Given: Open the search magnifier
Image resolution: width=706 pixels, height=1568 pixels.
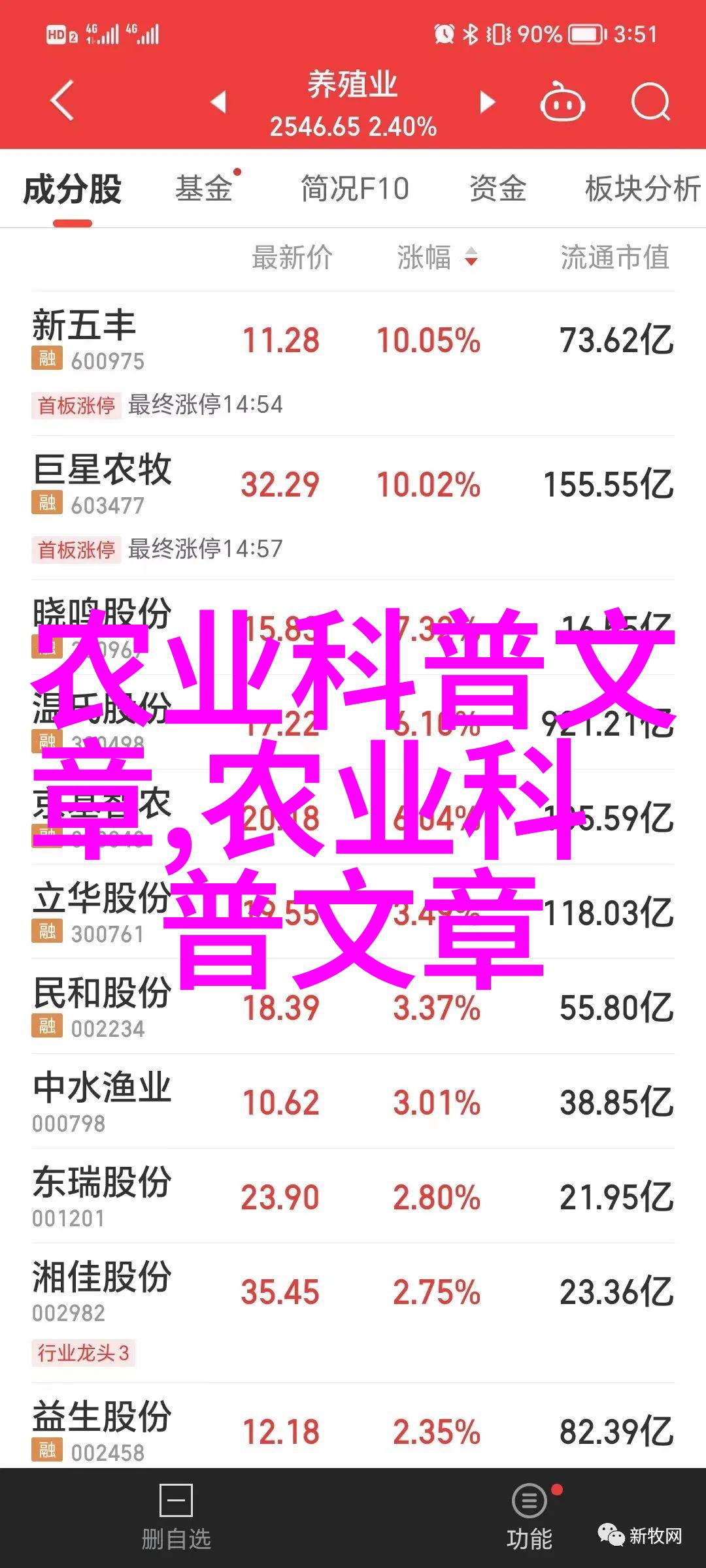Looking at the screenshot, I should click(x=650, y=102).
